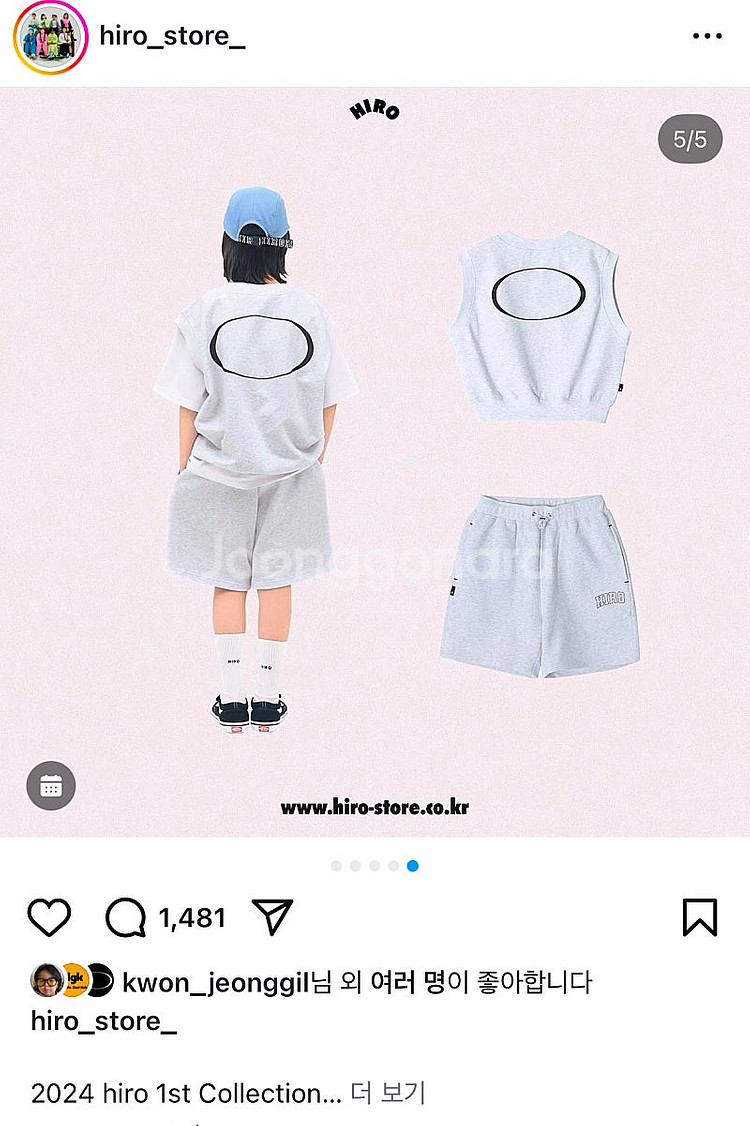This screenshot has width=750, height=1126.
Task: Like this hiro_store_ post
Action: coord(49,917)
